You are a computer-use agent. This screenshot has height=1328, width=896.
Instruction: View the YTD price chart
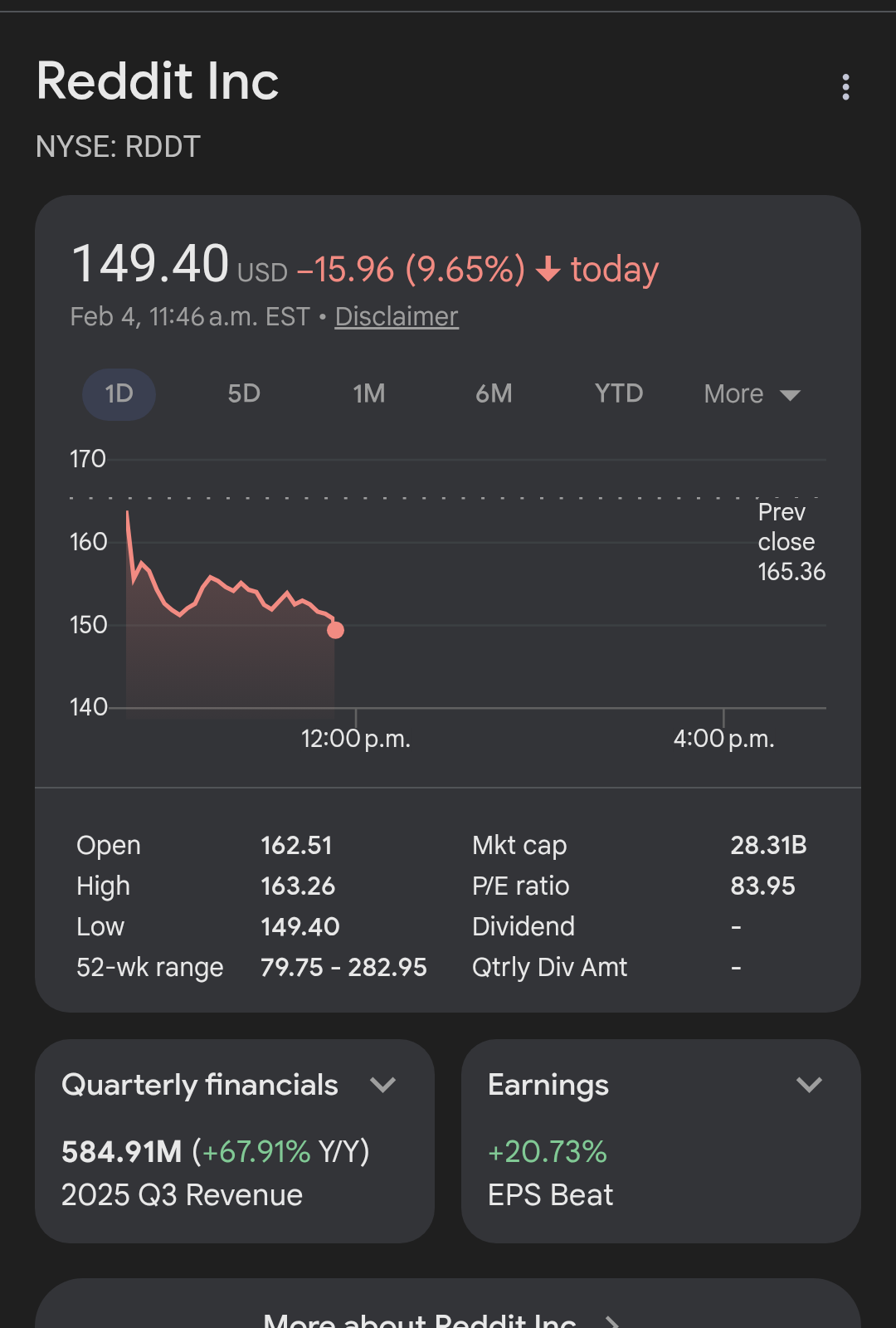point(619,394)
